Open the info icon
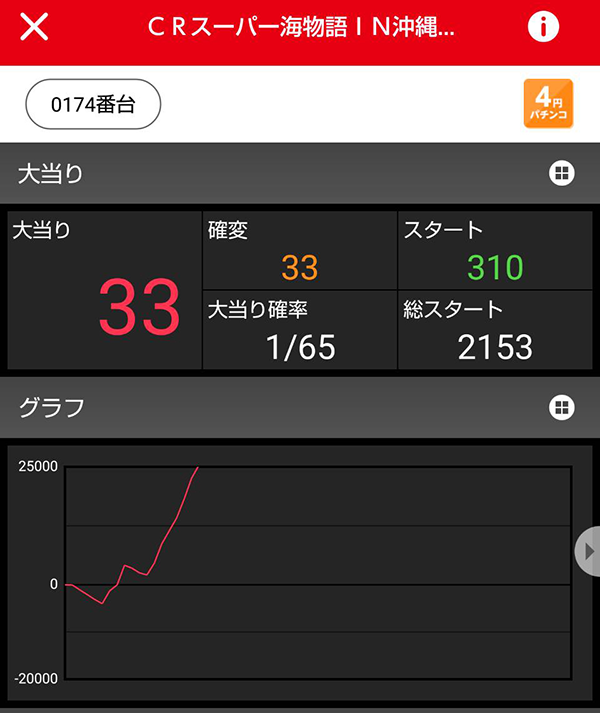 543,27
